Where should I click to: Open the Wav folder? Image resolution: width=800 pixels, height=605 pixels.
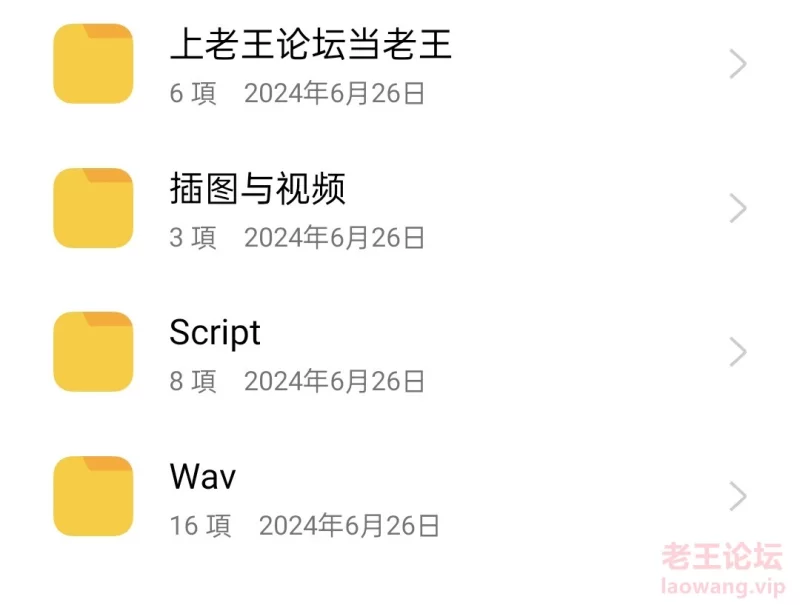pos(203,478)
